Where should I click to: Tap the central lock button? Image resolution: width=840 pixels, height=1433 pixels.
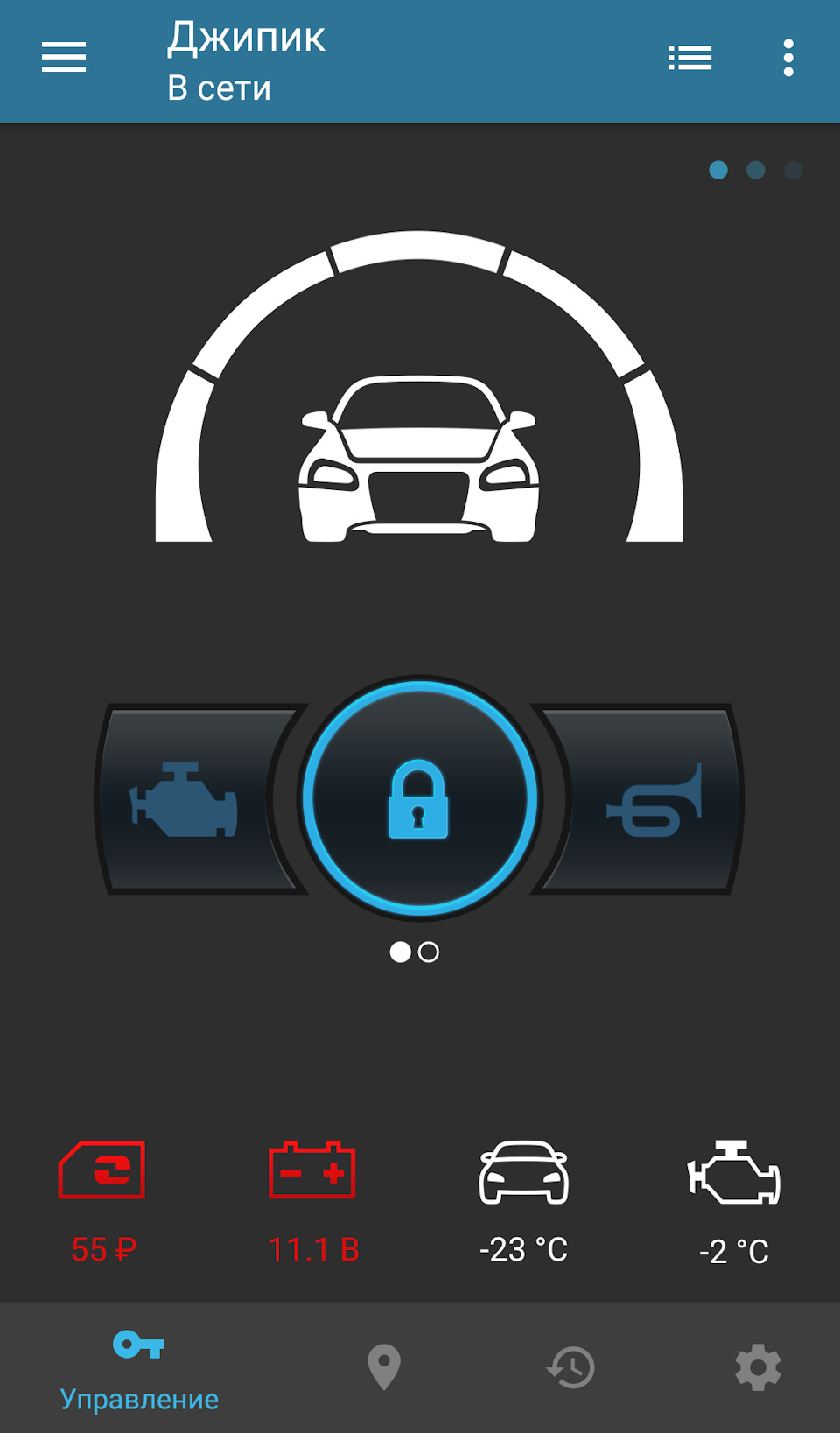[419, 798]
